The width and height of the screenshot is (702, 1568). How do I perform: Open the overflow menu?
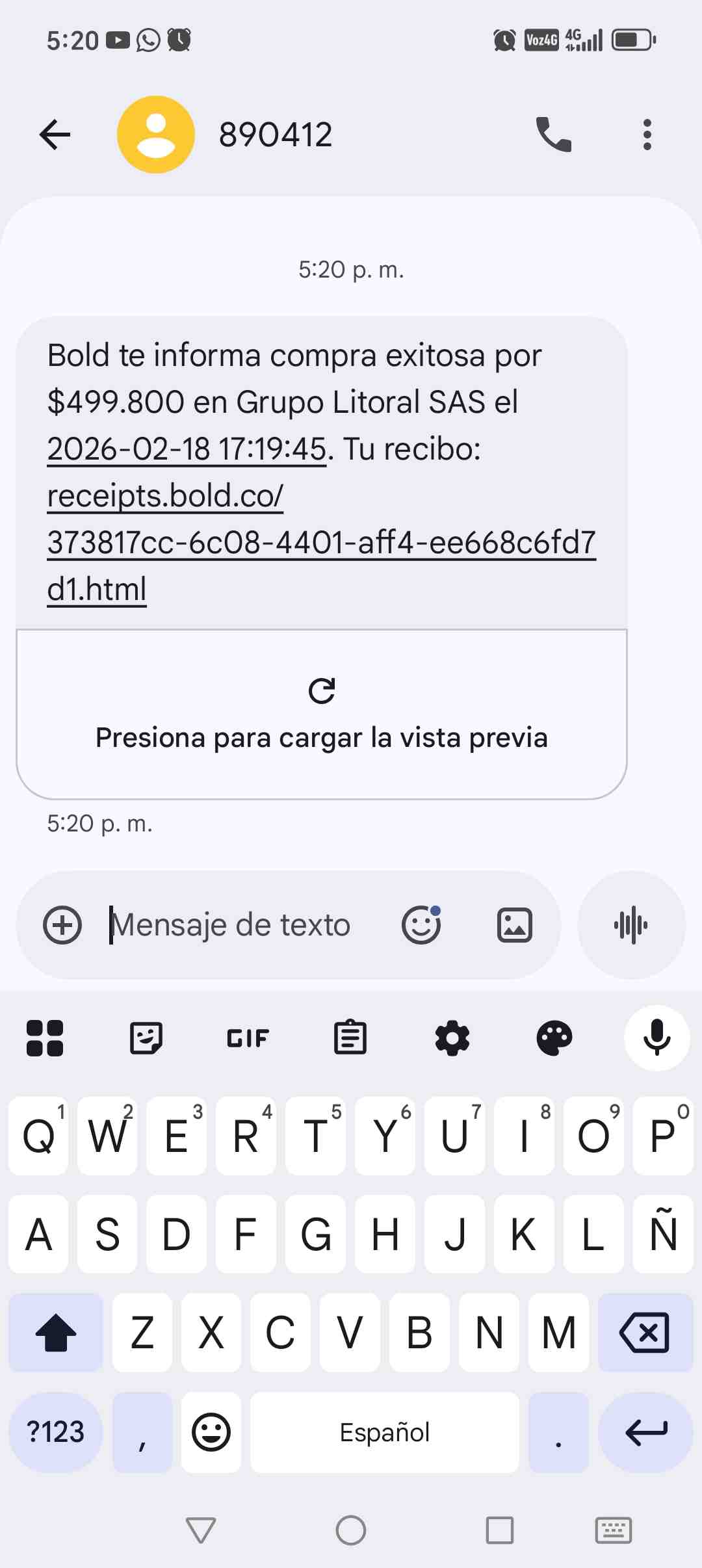click(x=647, y=135)
